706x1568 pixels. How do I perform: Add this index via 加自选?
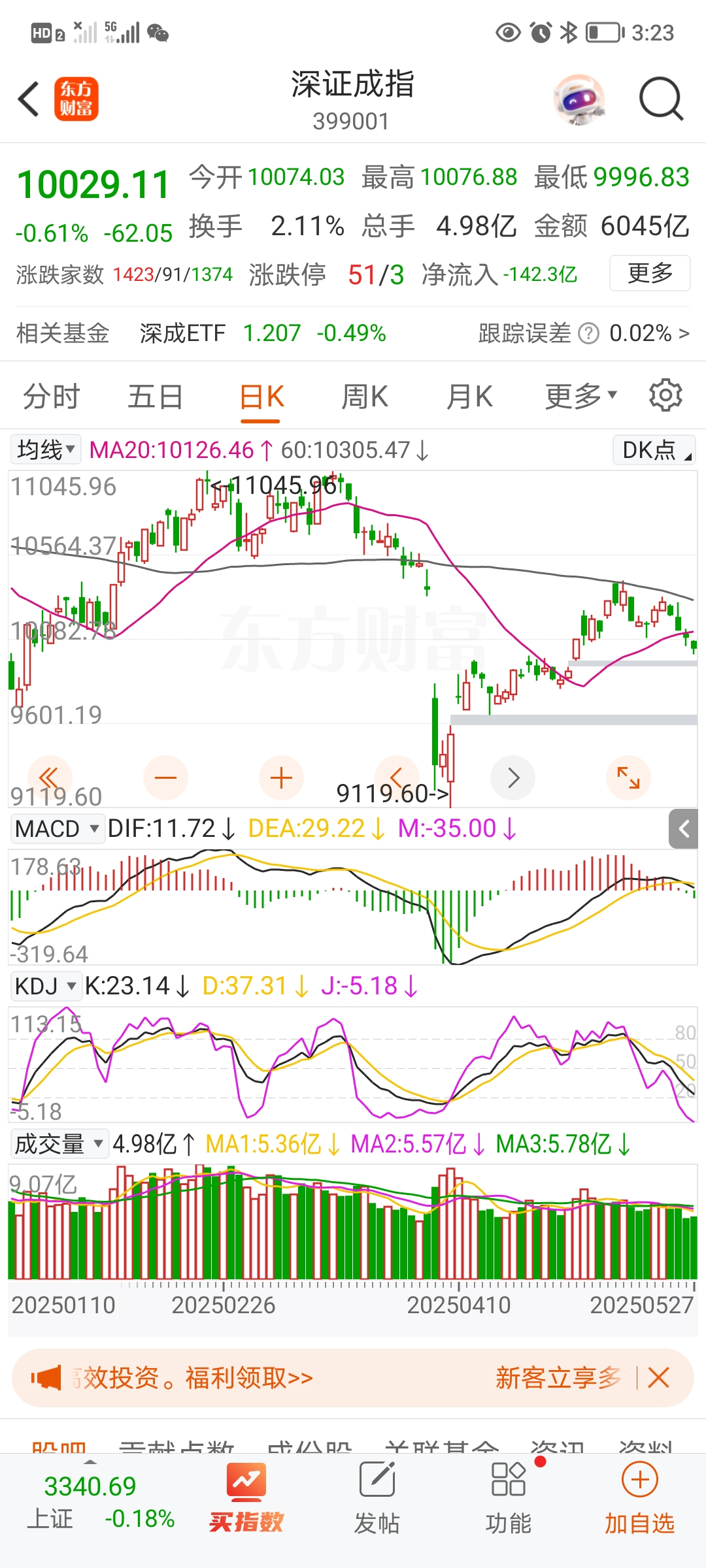point(639,1499)
